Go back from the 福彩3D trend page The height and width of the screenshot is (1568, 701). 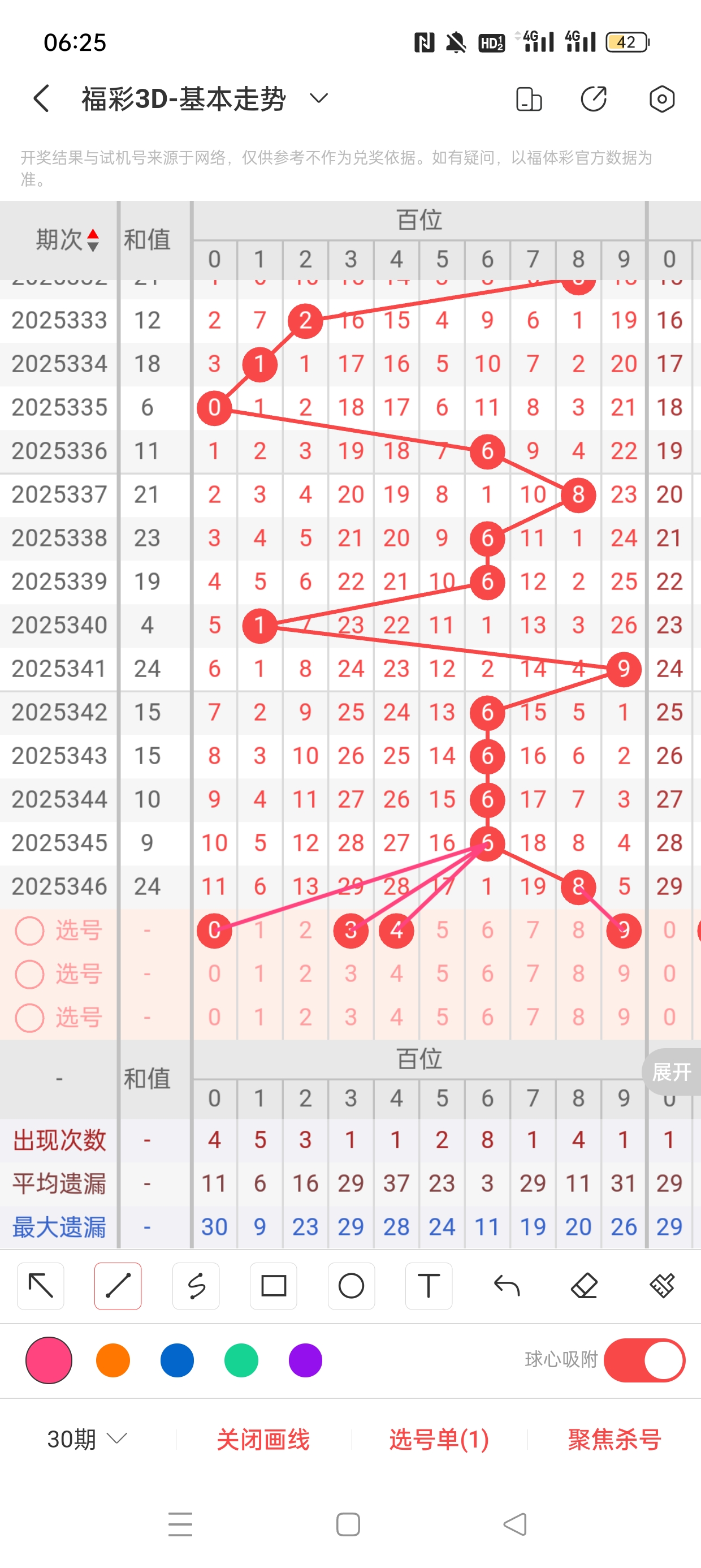coord(41,98)
